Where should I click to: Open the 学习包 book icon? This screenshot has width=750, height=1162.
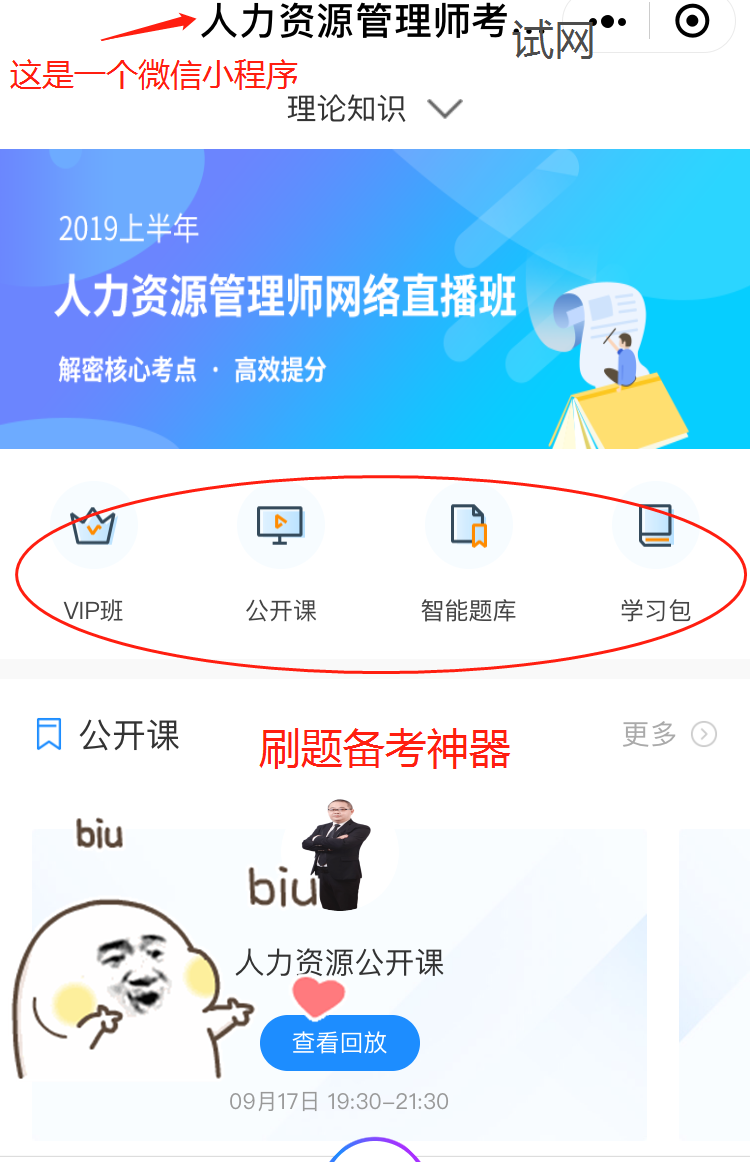(x=657, y=525)
